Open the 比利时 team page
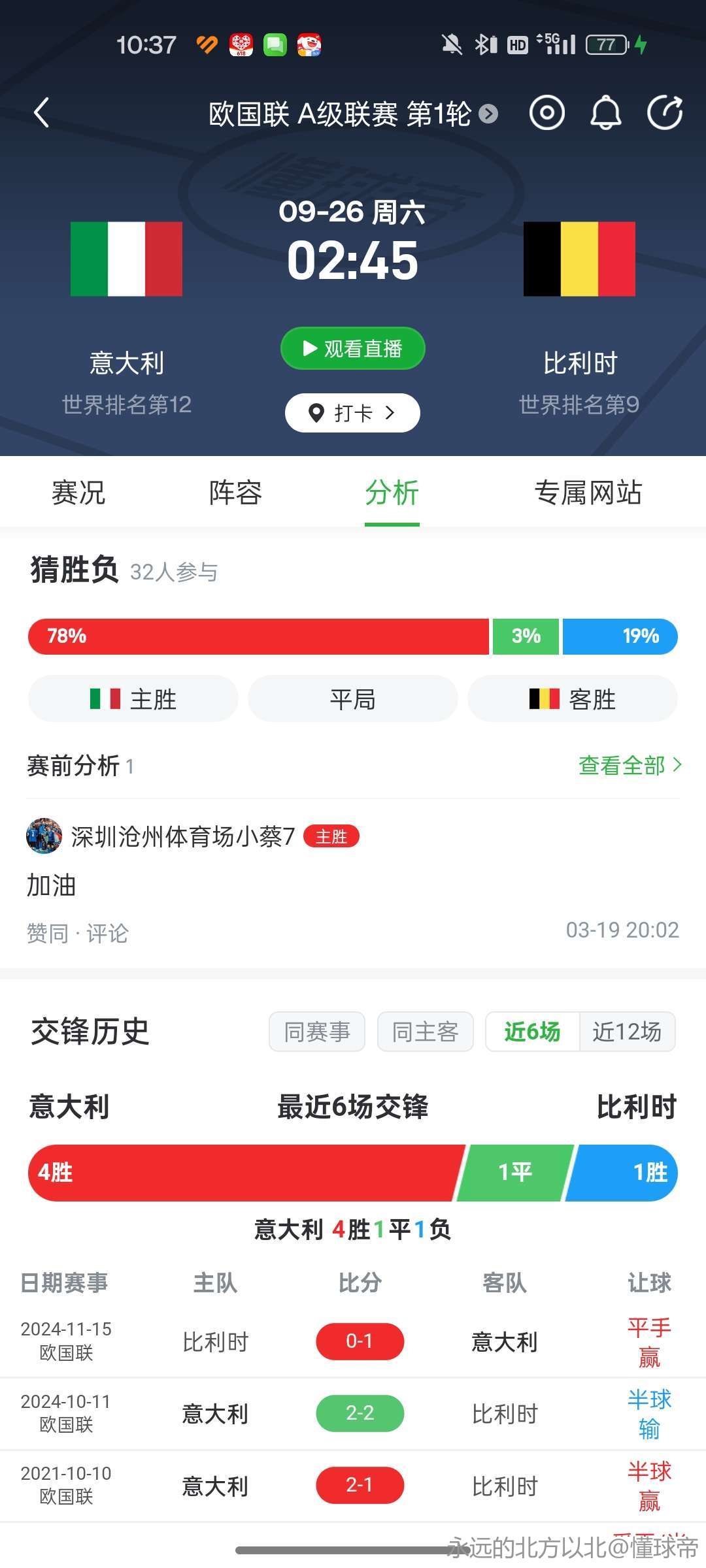Viewport: 706px width, 1568px height. (579, 259)
